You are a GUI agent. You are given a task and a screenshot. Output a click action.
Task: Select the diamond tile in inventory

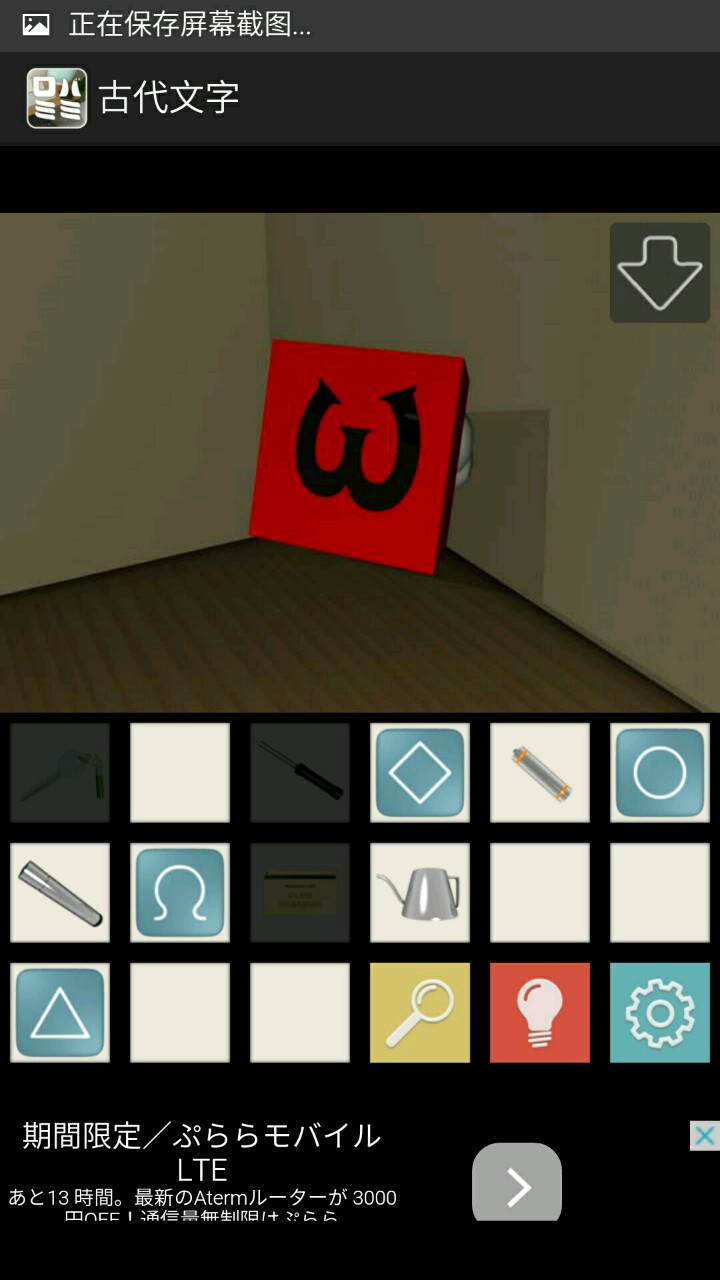420,773
